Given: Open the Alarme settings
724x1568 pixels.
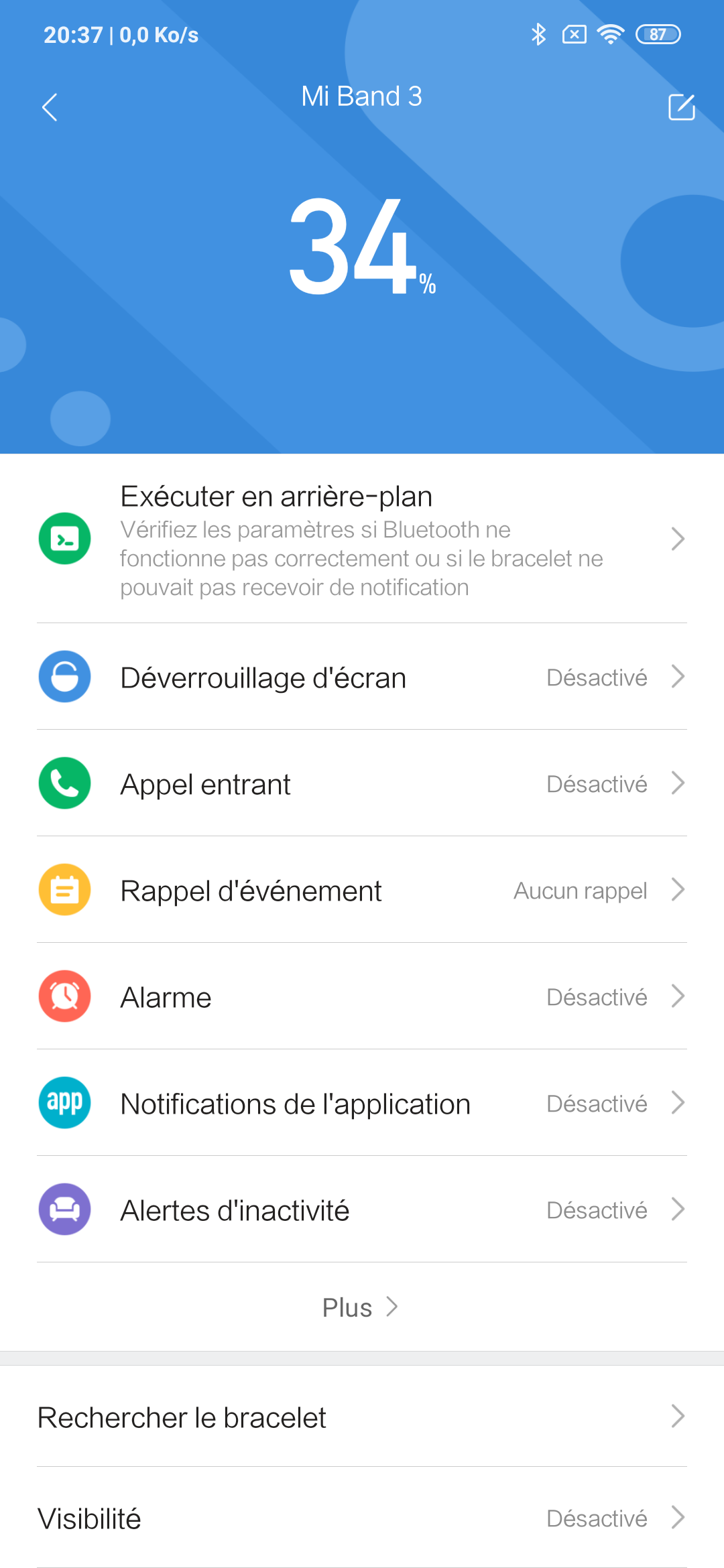Looking at the screenshot, I should coord(362,997).
